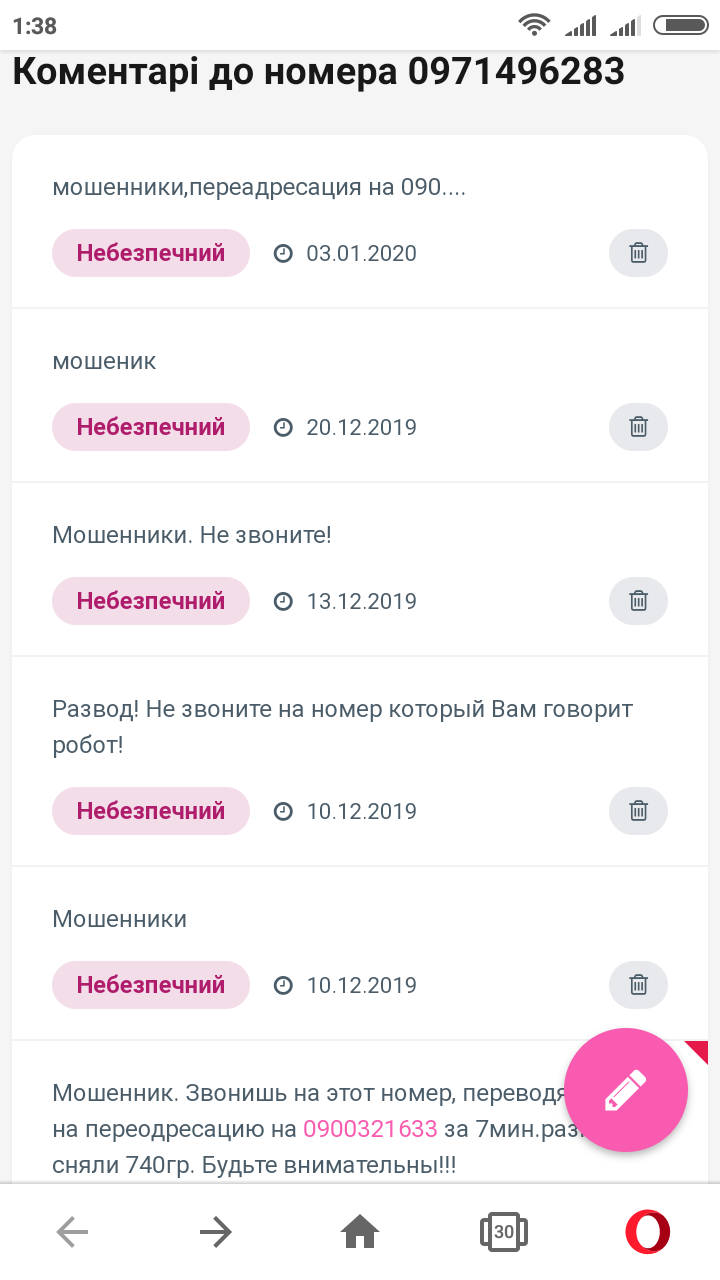Delete the comment dated 13.12.2019
The height and width of the screenshot is (1280, 720).
click(x=638, y=601)
